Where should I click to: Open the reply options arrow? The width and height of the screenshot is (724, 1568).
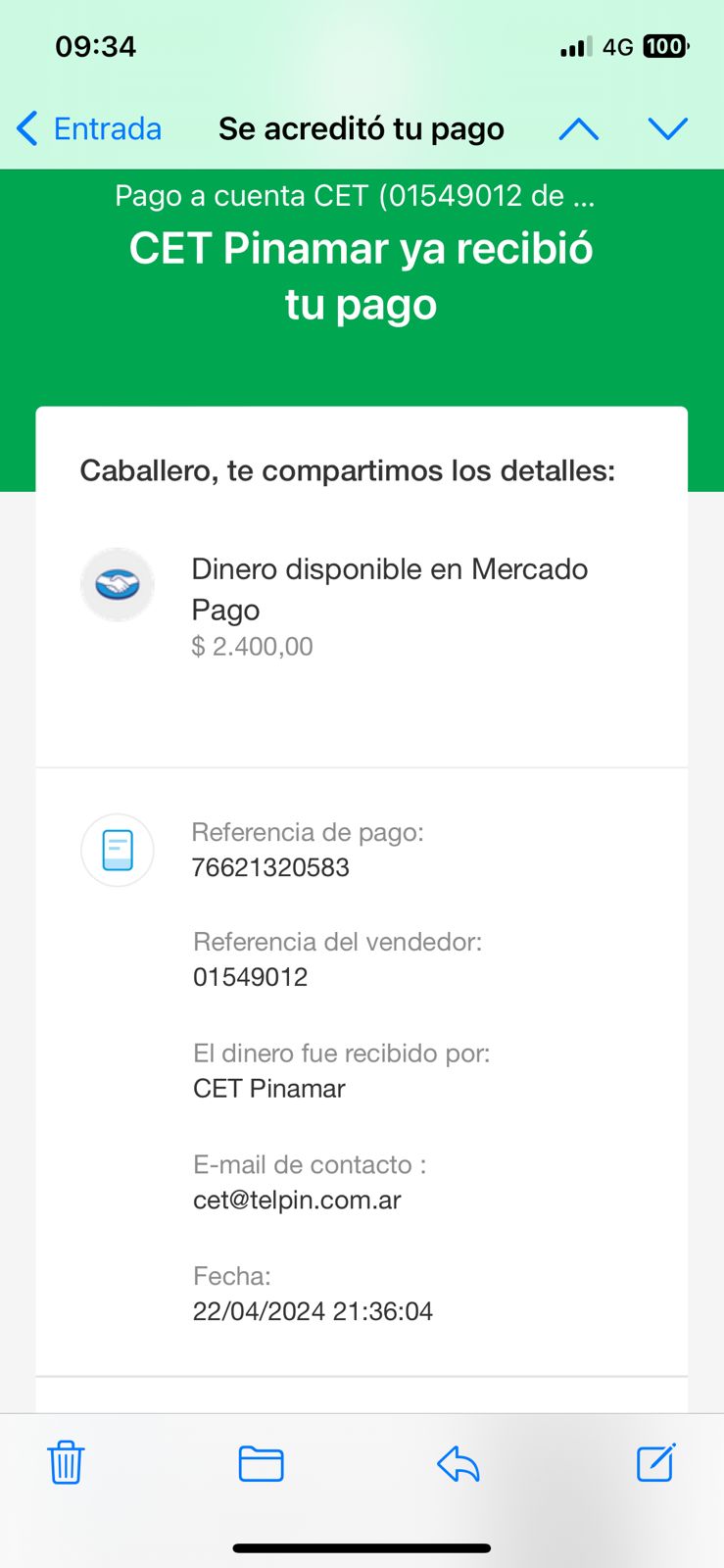458,1463
